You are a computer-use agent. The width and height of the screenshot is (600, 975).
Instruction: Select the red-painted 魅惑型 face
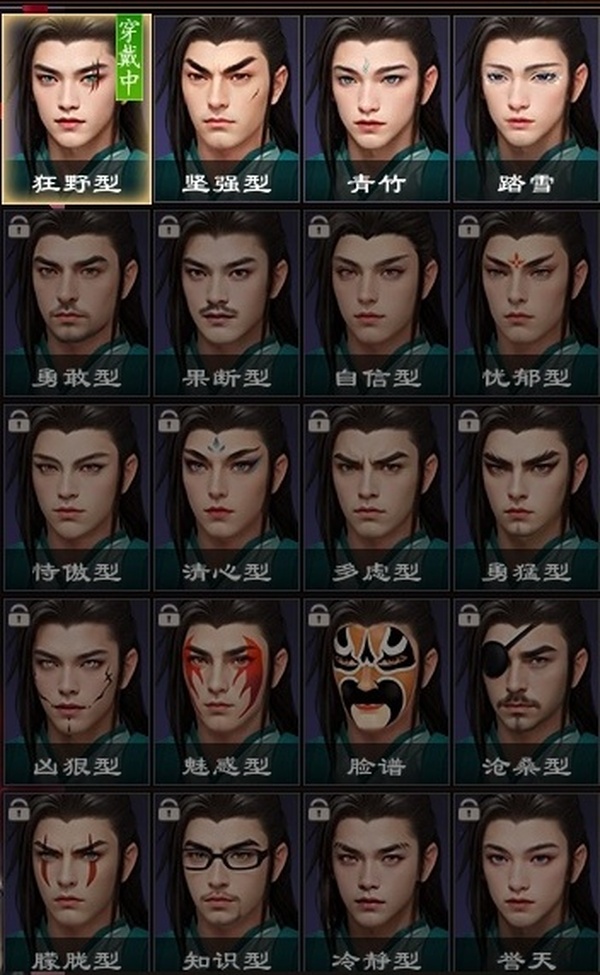click(x=227, y=690)
